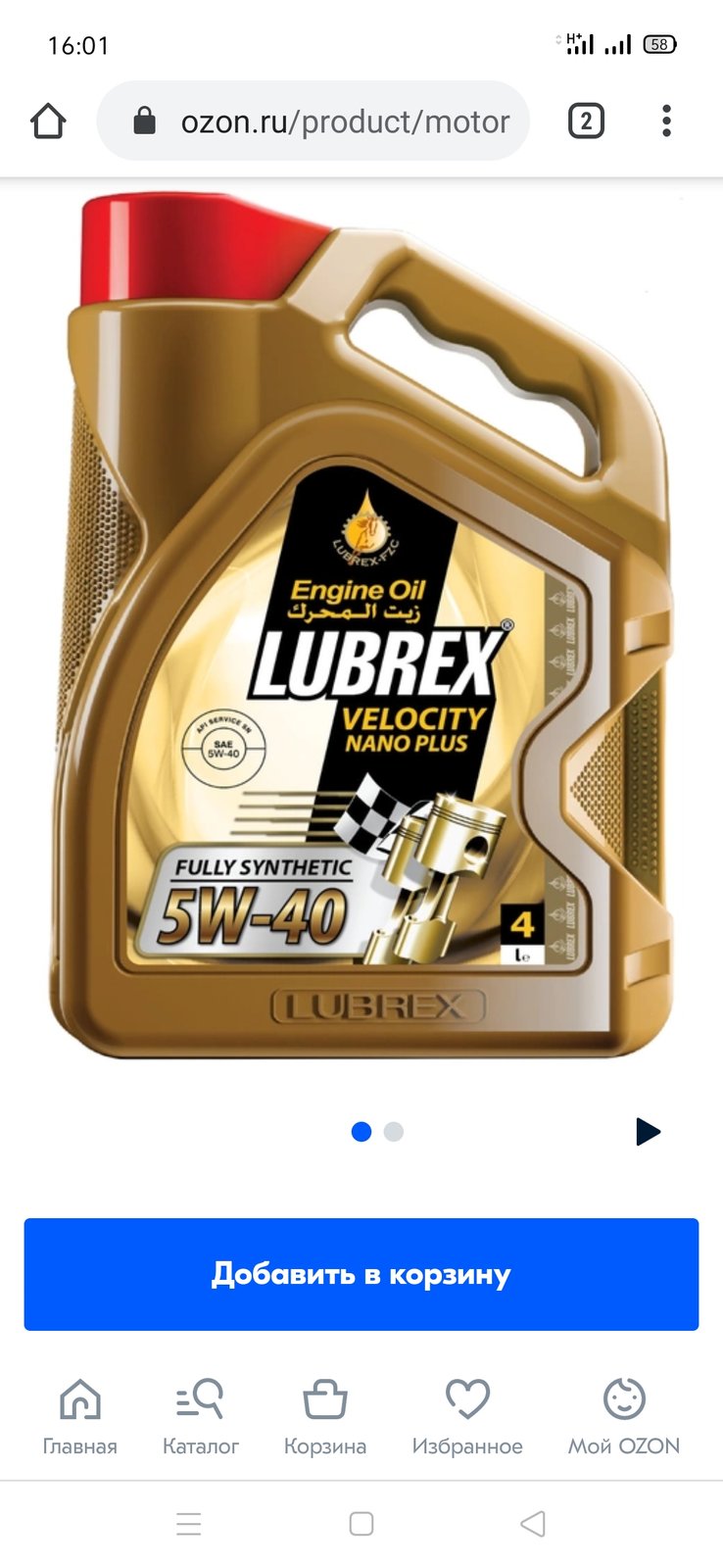Open the browser overflow menu
The width and height of the screenshot is (723, 1568).
tap(666, 122)
